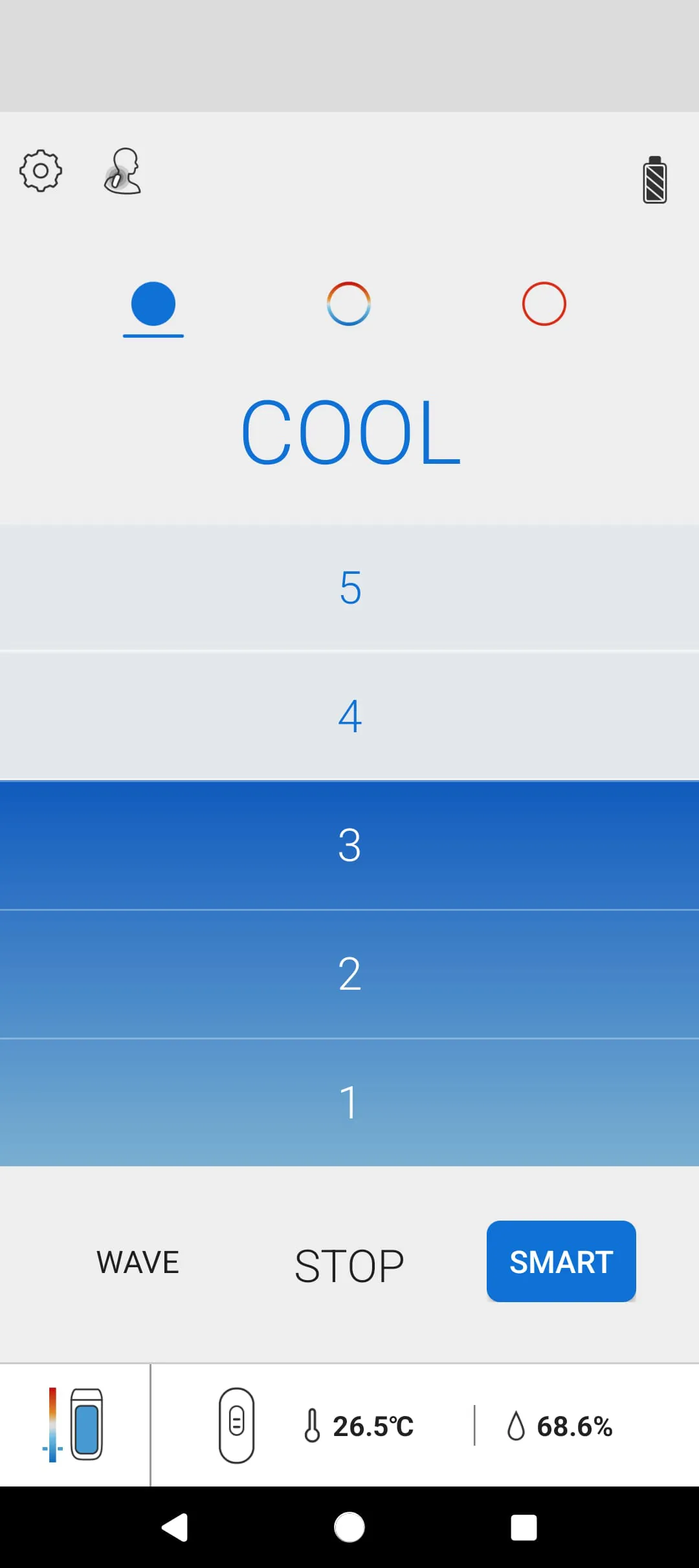Set cooling level to 5
699x1568 pixels.
pos(349,587)
